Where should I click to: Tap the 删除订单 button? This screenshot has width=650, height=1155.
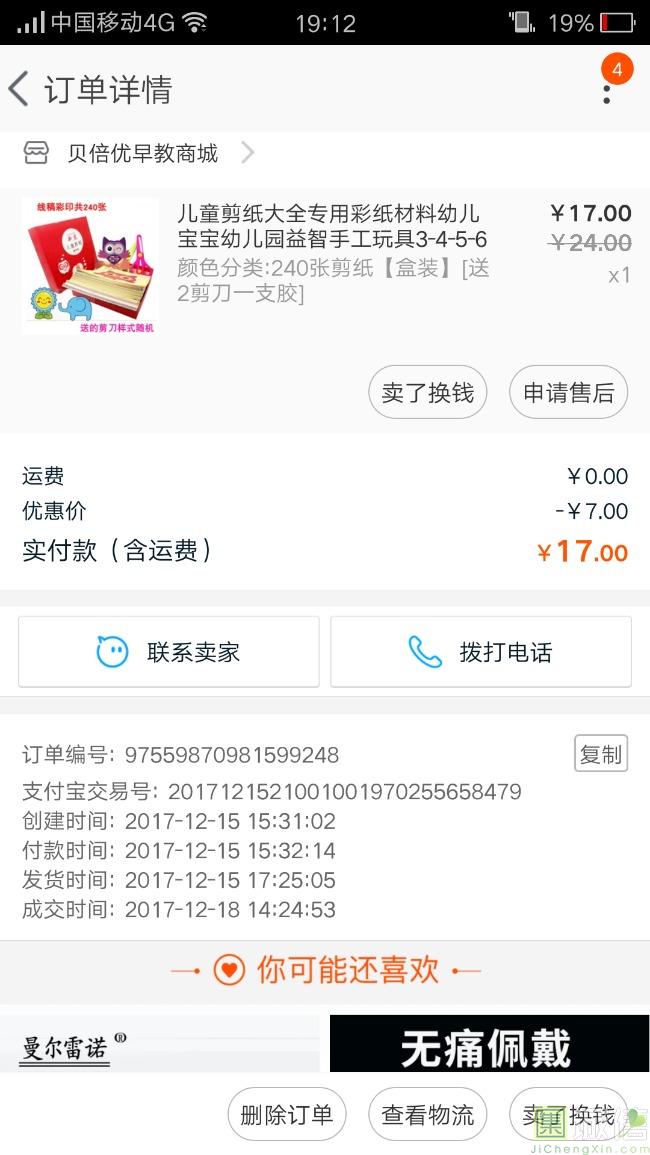(x=286, y=1115)
